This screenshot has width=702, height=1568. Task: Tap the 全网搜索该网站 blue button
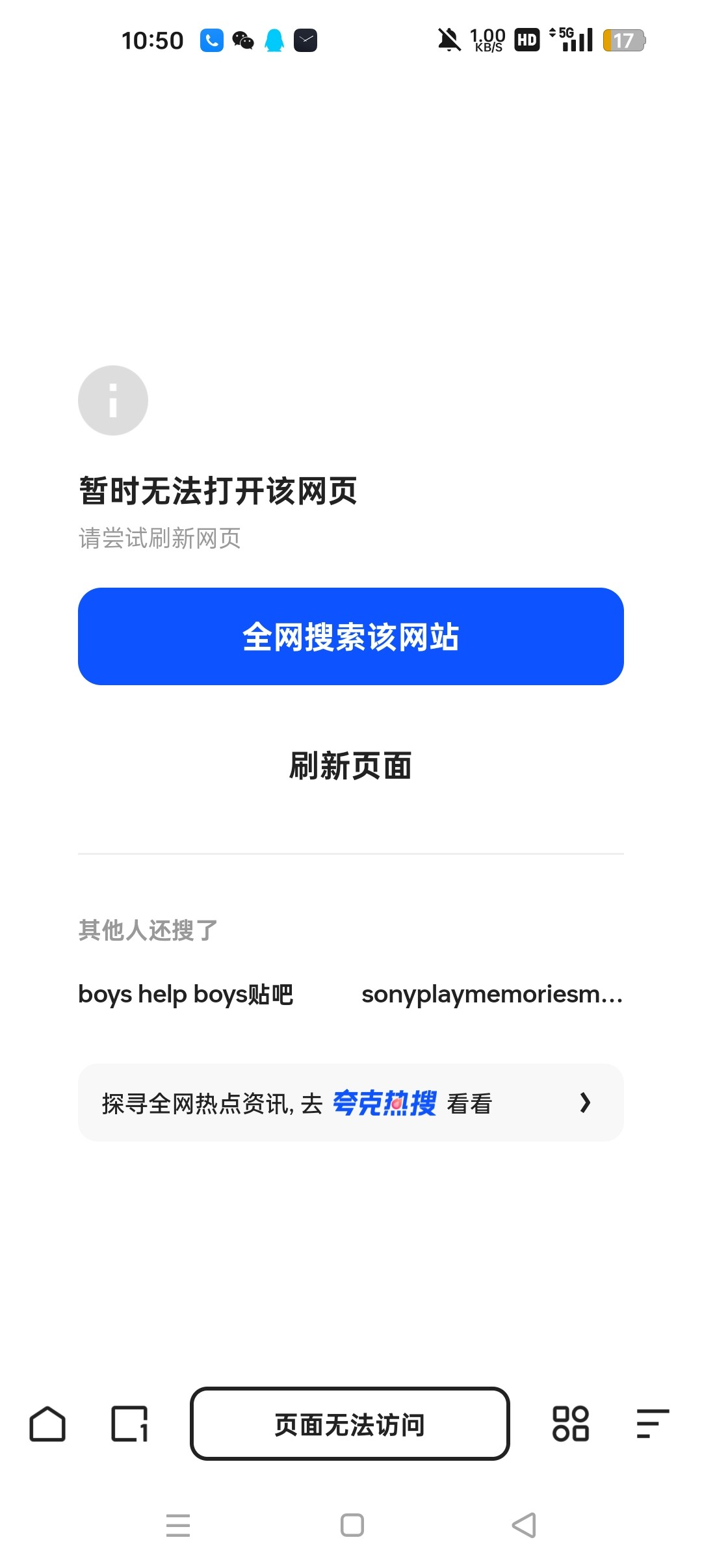[351, 636]
